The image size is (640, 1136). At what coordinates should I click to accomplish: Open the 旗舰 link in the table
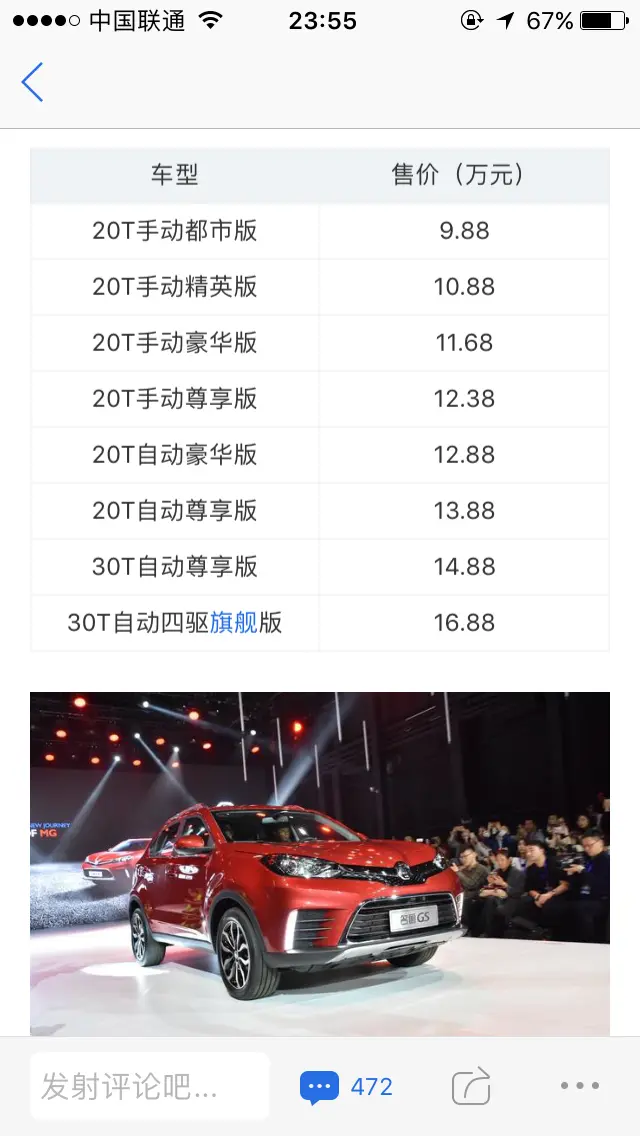point(234,623)
